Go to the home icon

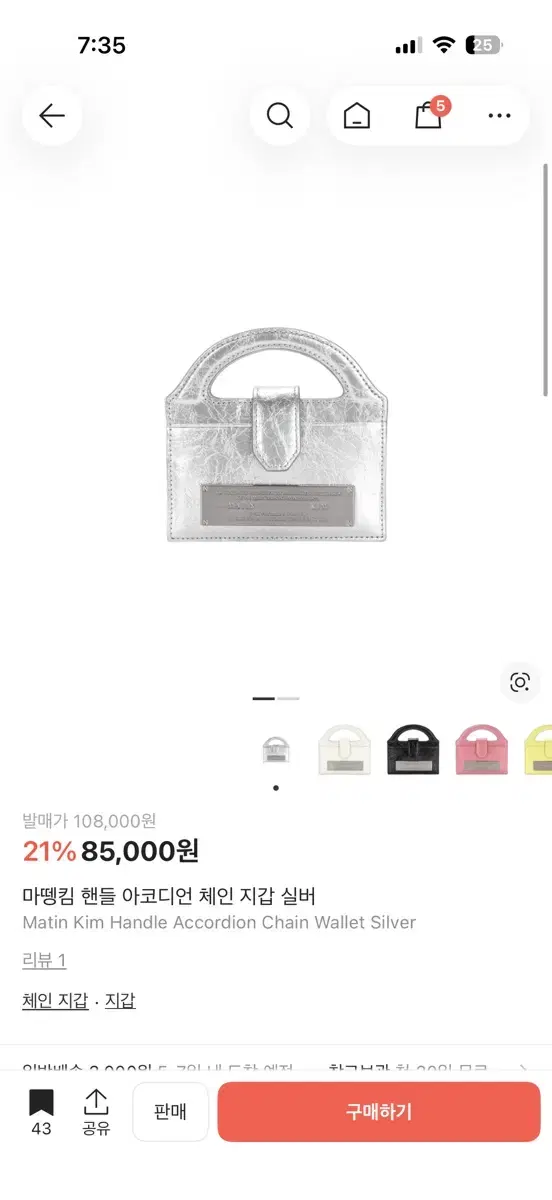357,116
